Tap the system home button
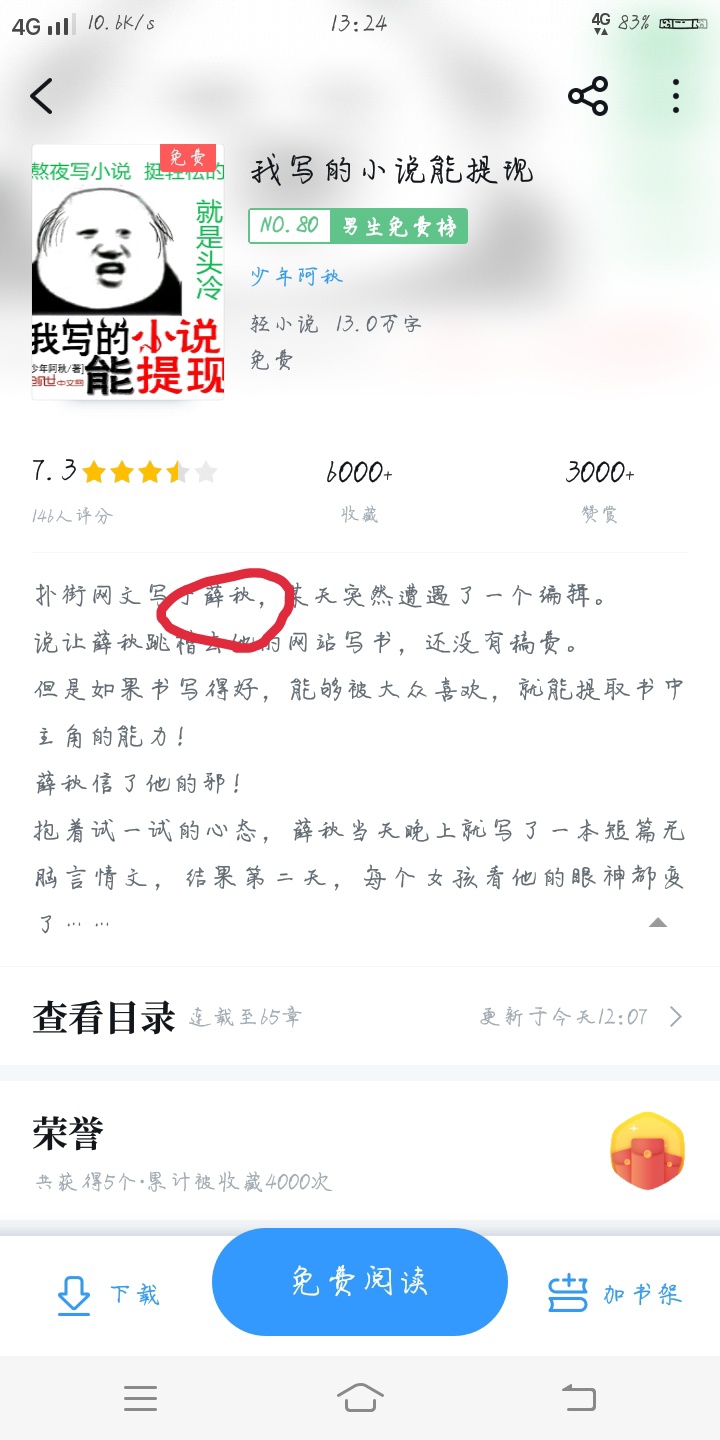This screenshot has height=1440, width=720. pos(360,1398)
